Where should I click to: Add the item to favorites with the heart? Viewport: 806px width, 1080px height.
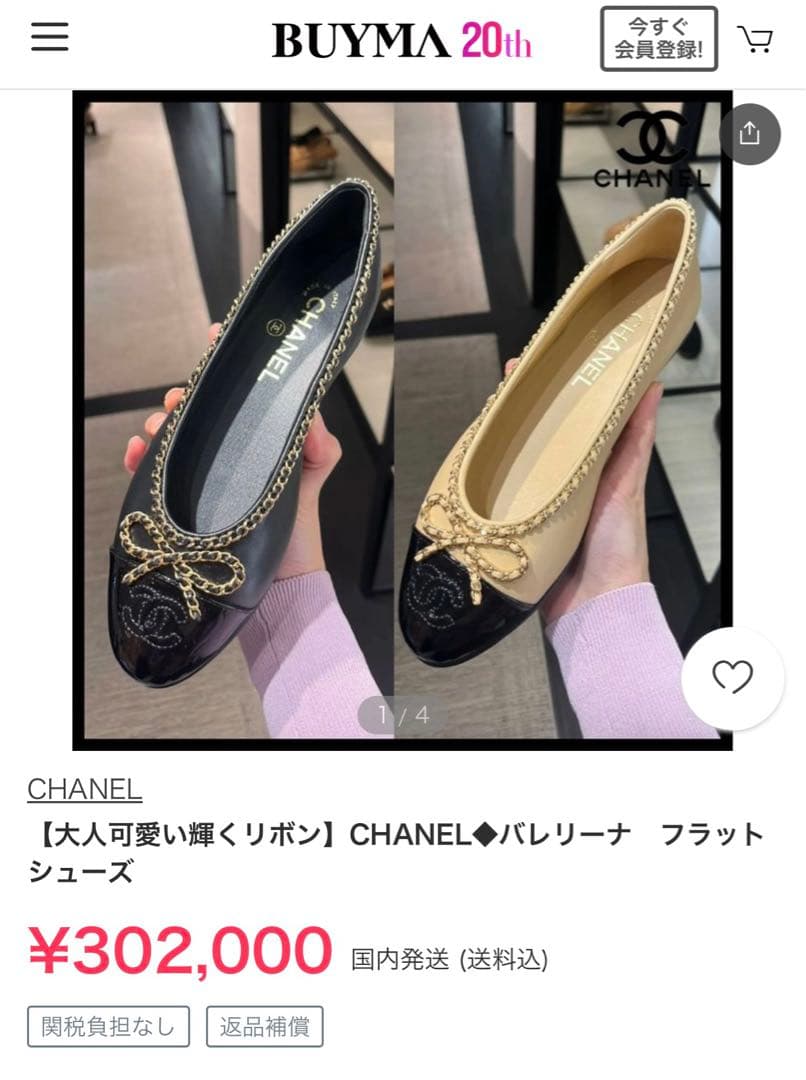732,678
